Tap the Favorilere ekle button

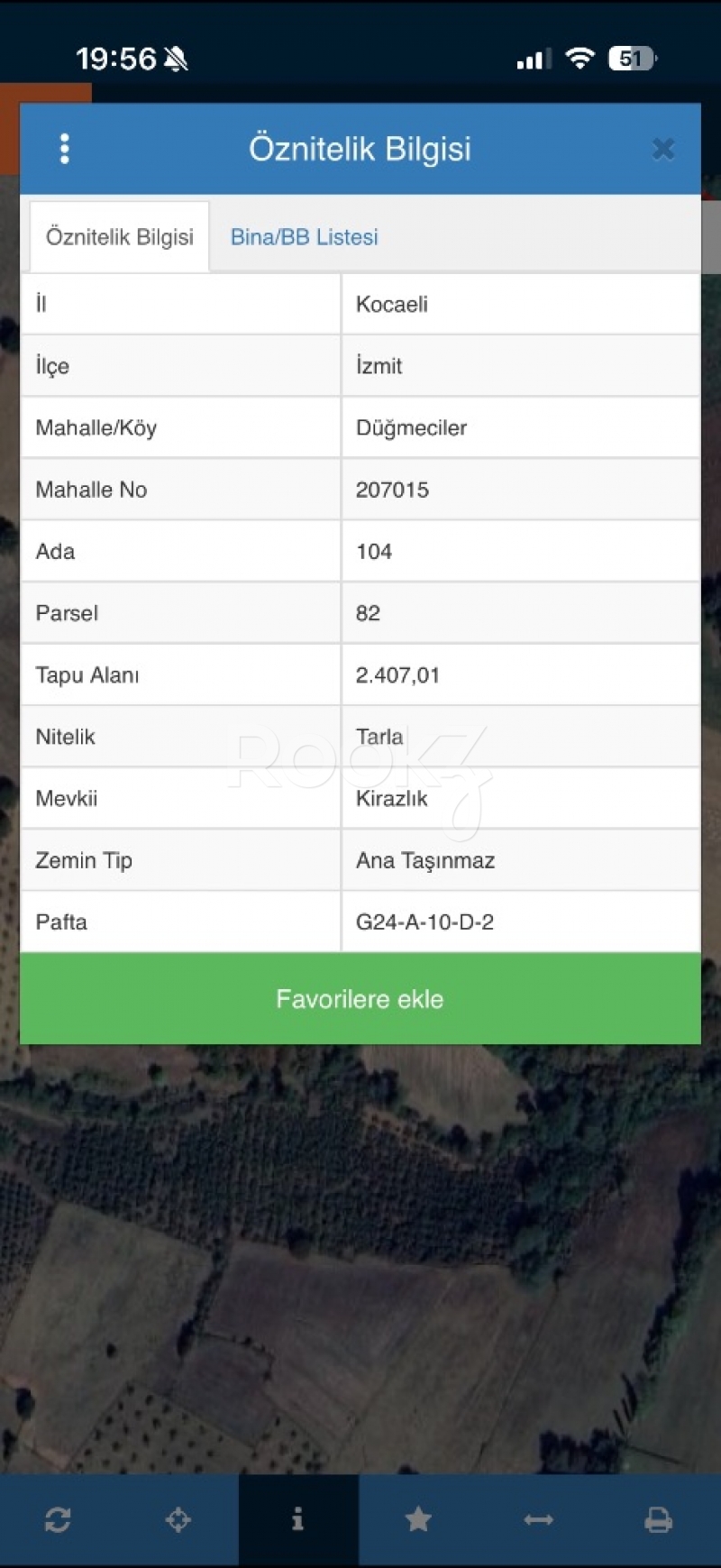[x=360, y=999]
